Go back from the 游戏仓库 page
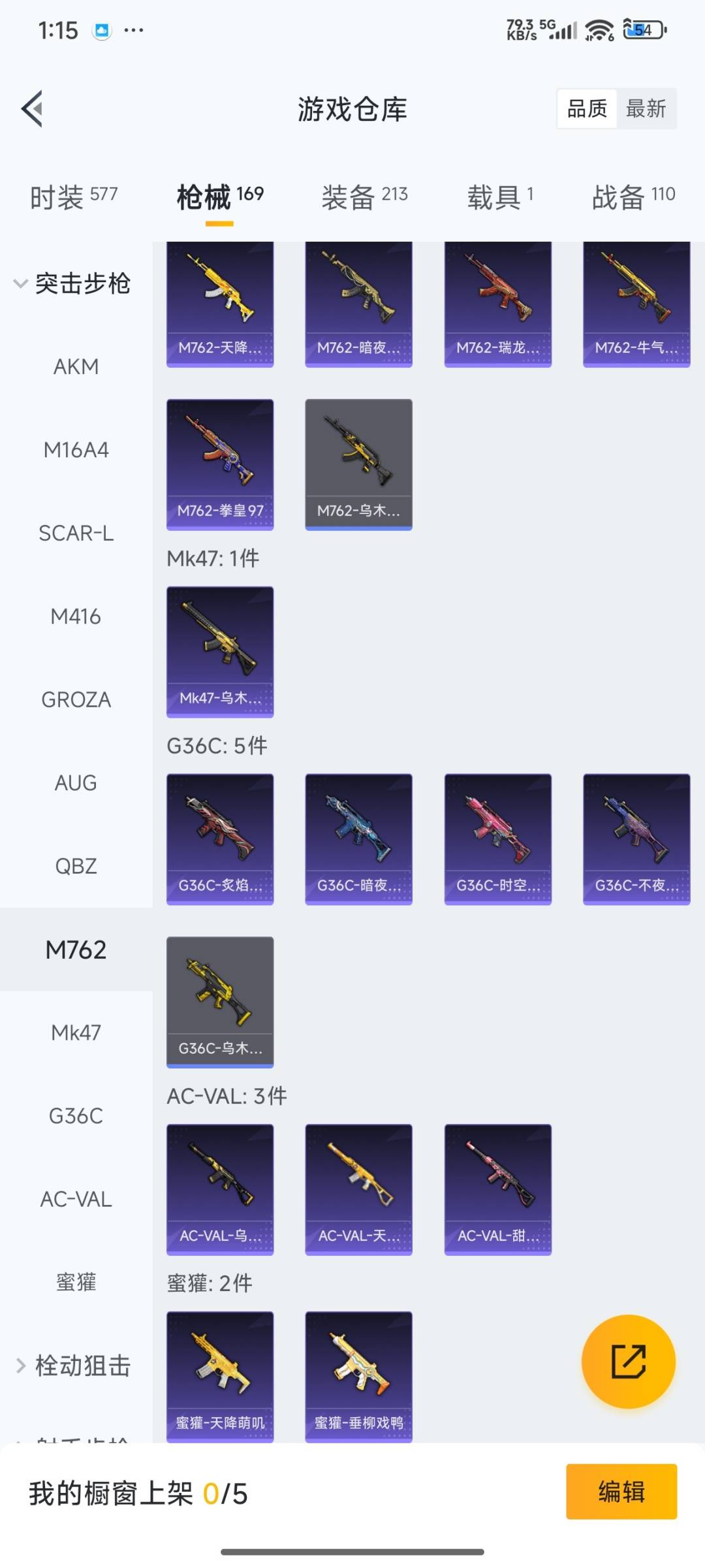 point(33,108)
